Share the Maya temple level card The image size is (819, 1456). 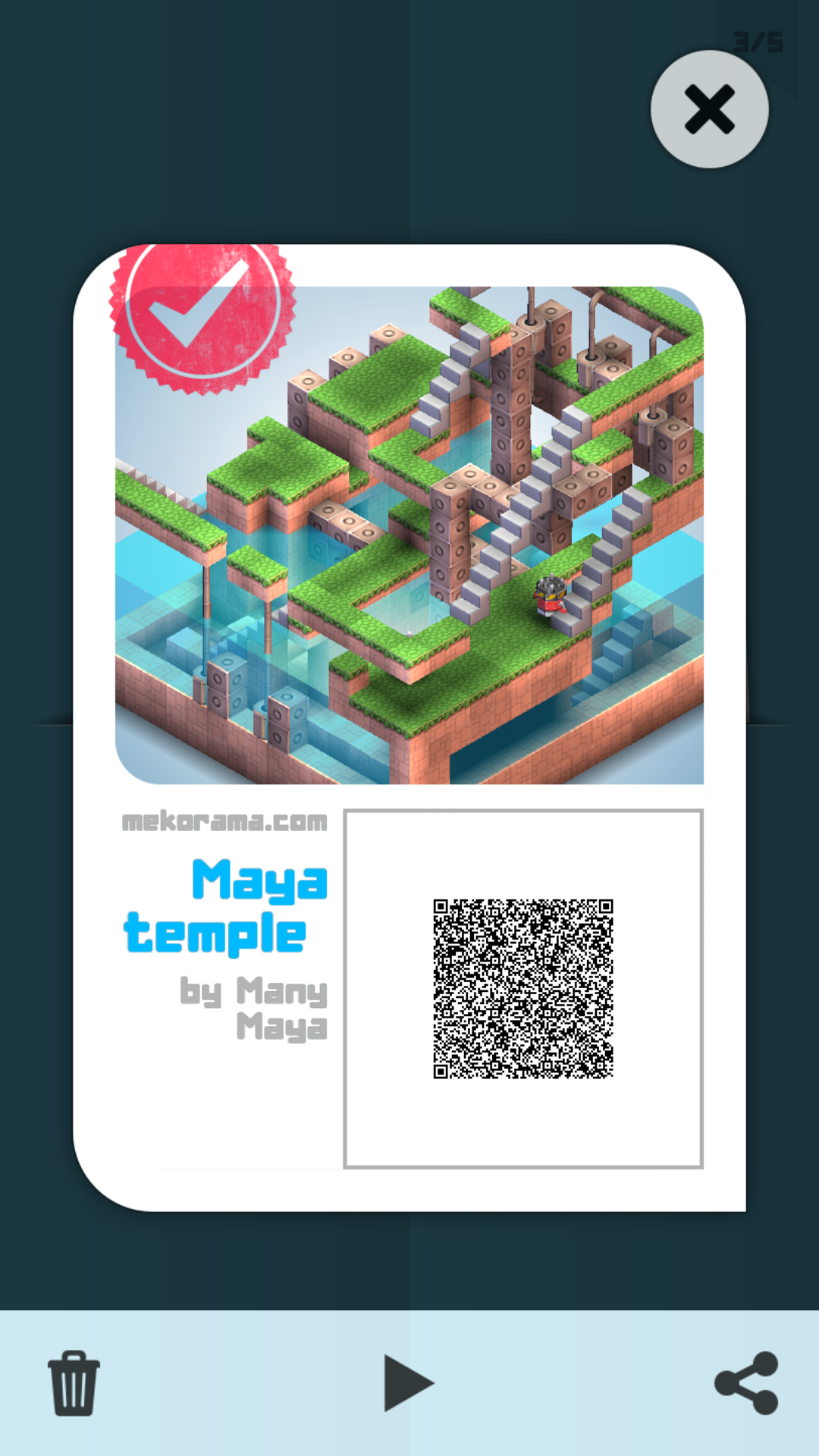[747, 1383]
